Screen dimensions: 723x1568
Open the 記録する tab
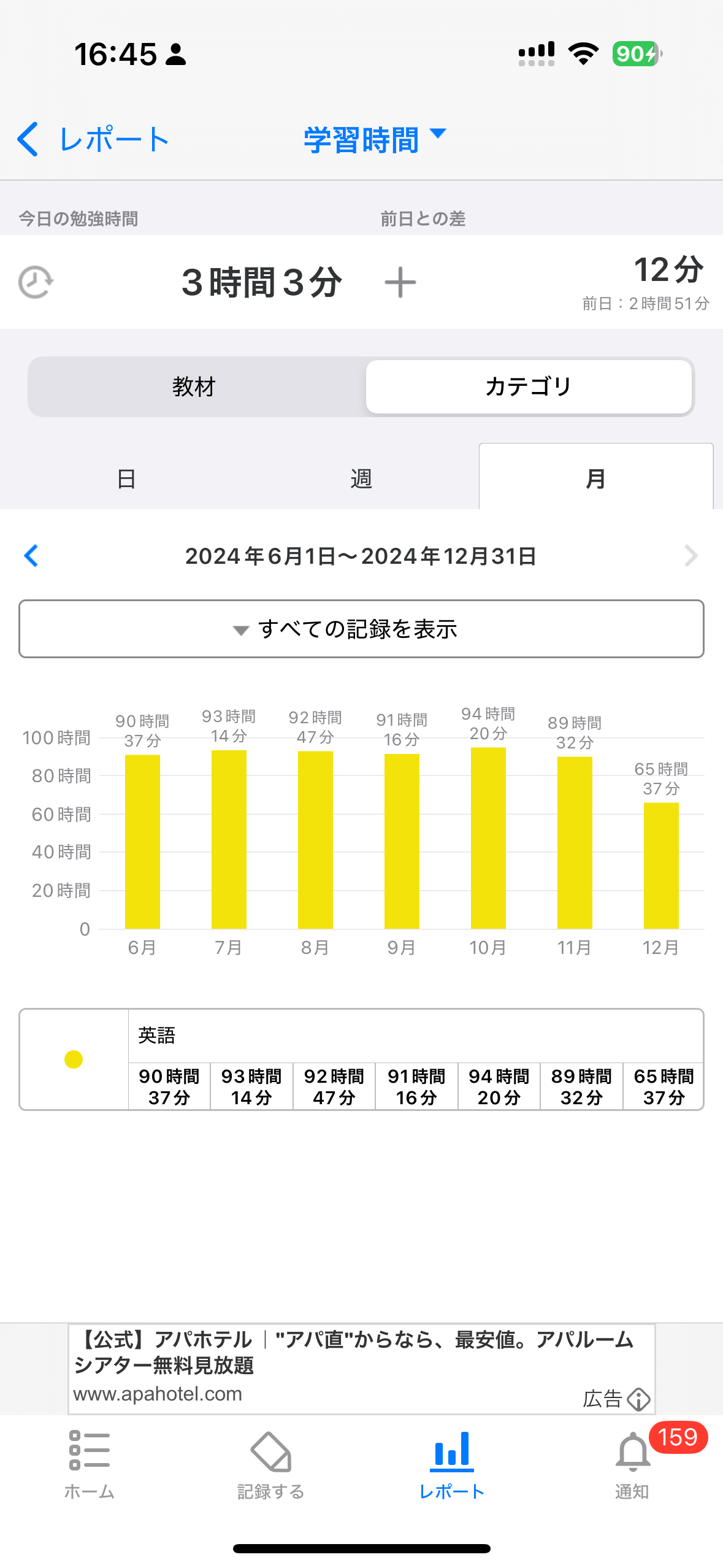(x=270, y=1464)
